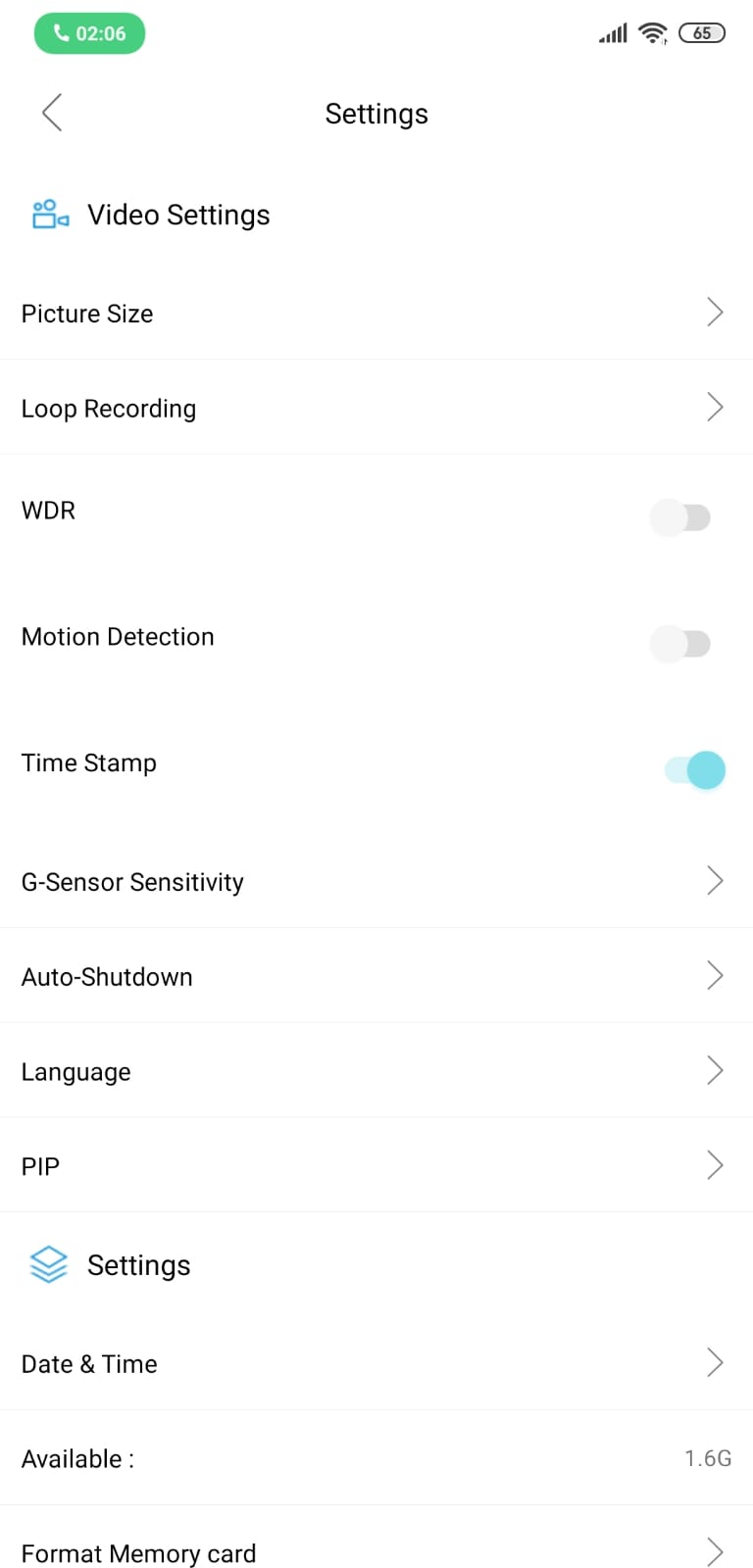Go back using the top-left arrow
The width and height of the screenshot is (753, 1568).
tap(52, 113)
